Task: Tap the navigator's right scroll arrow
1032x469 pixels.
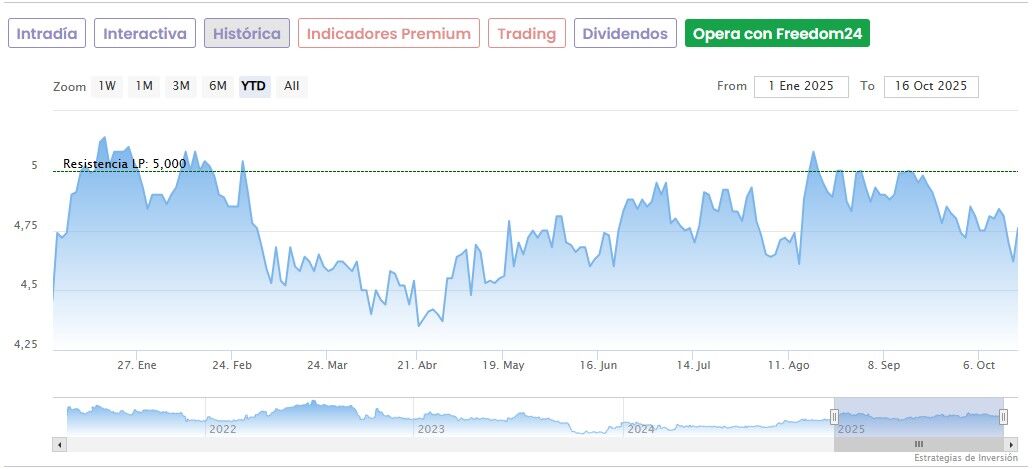Action: (x=1010, y=444)
